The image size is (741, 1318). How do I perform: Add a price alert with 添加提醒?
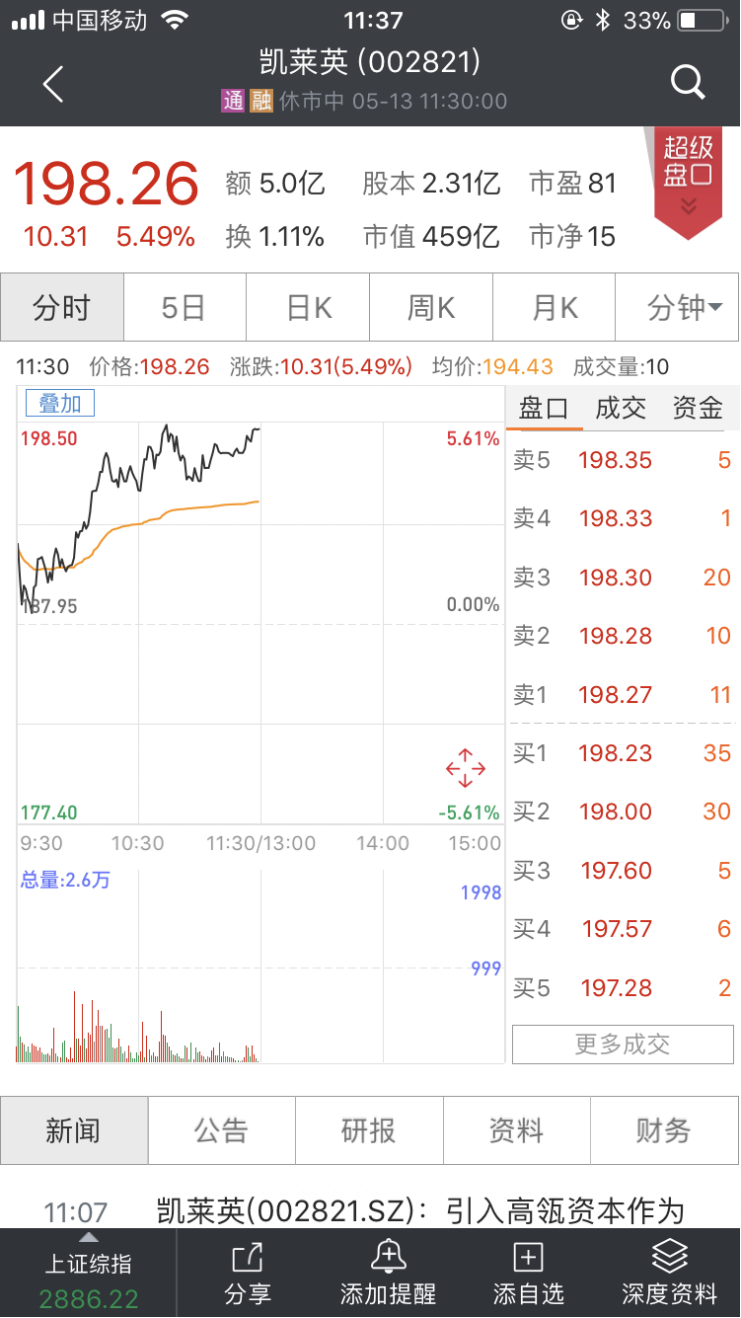click(388, 1273)
